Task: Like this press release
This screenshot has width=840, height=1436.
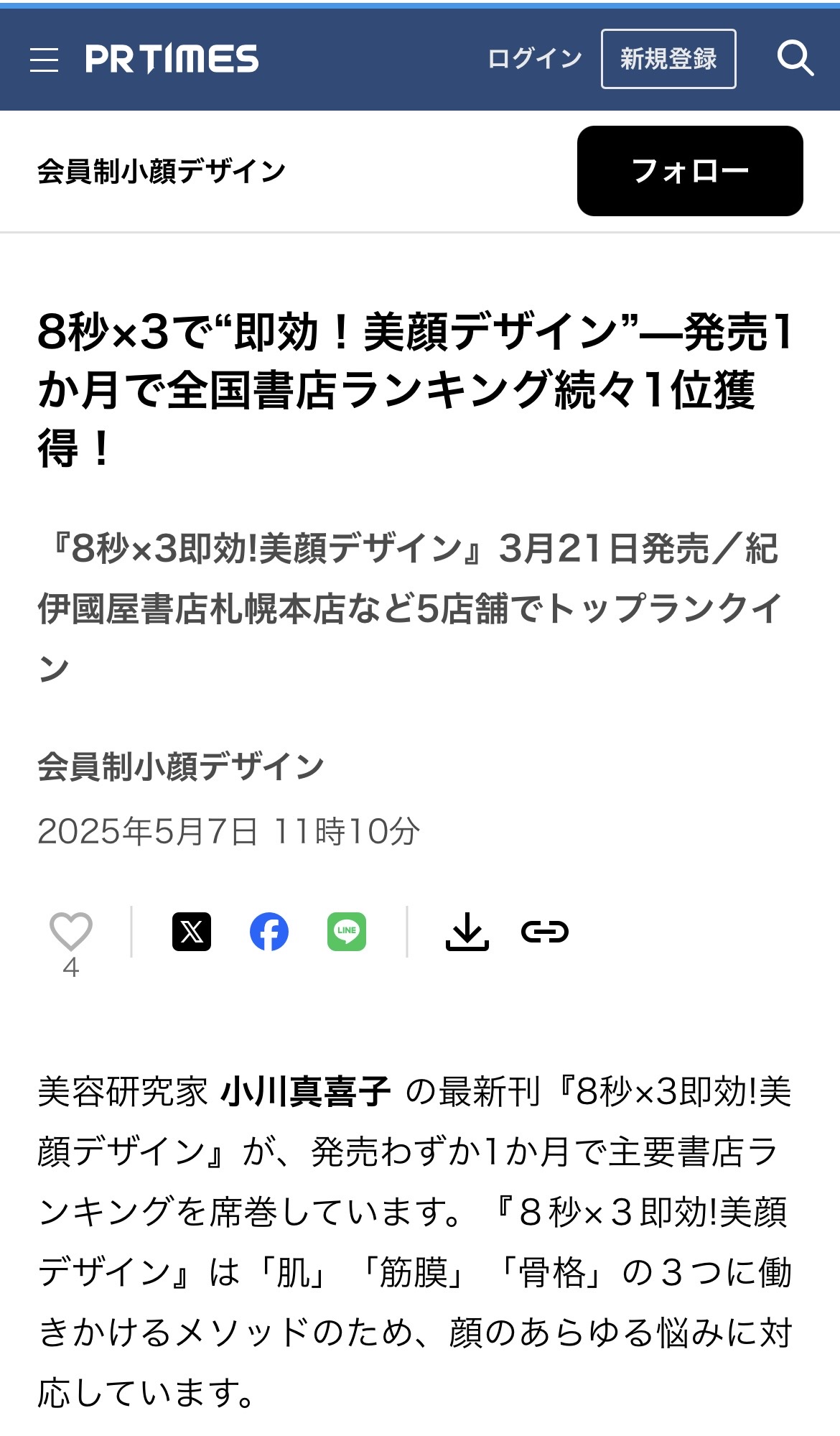Action: click(x=70, y=932)
